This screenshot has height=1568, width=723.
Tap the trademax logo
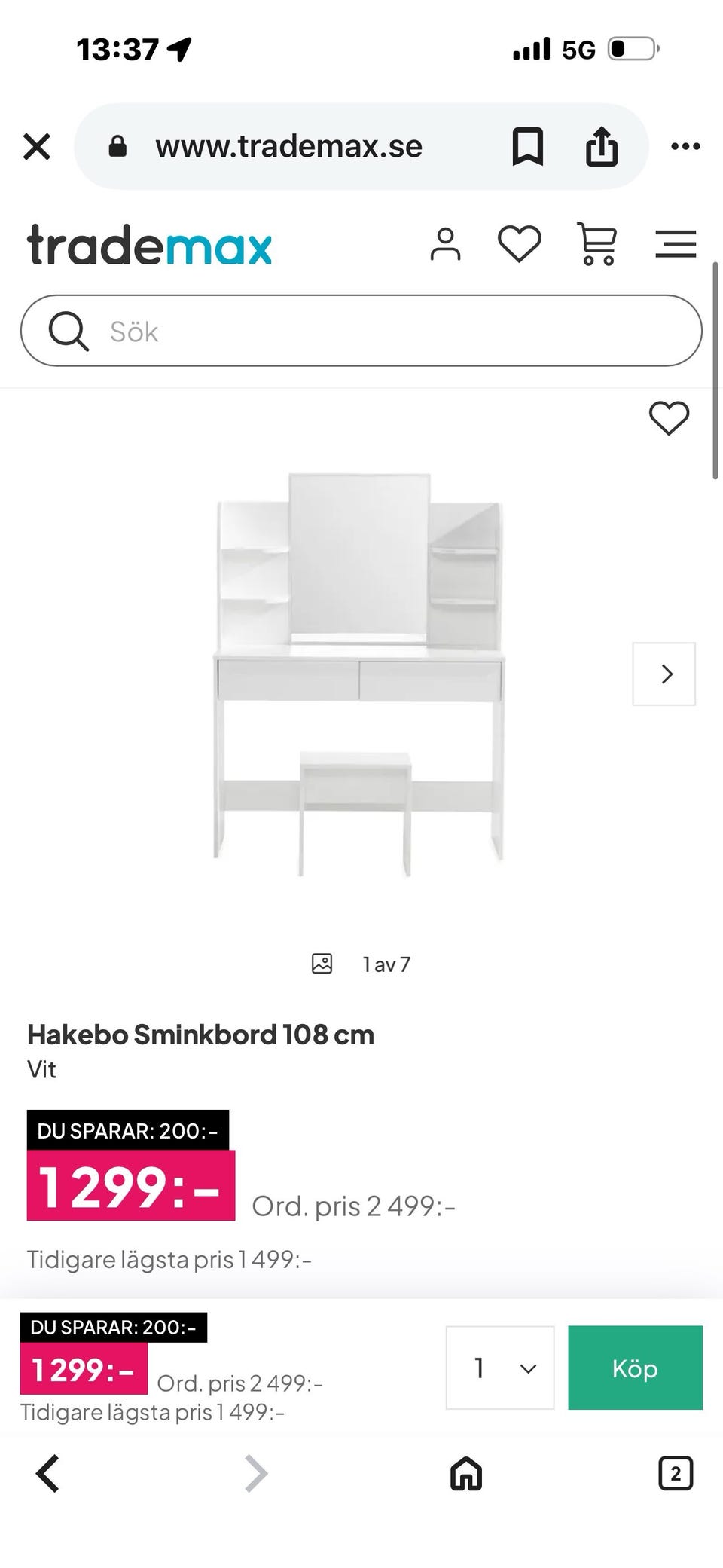point(148,243)
